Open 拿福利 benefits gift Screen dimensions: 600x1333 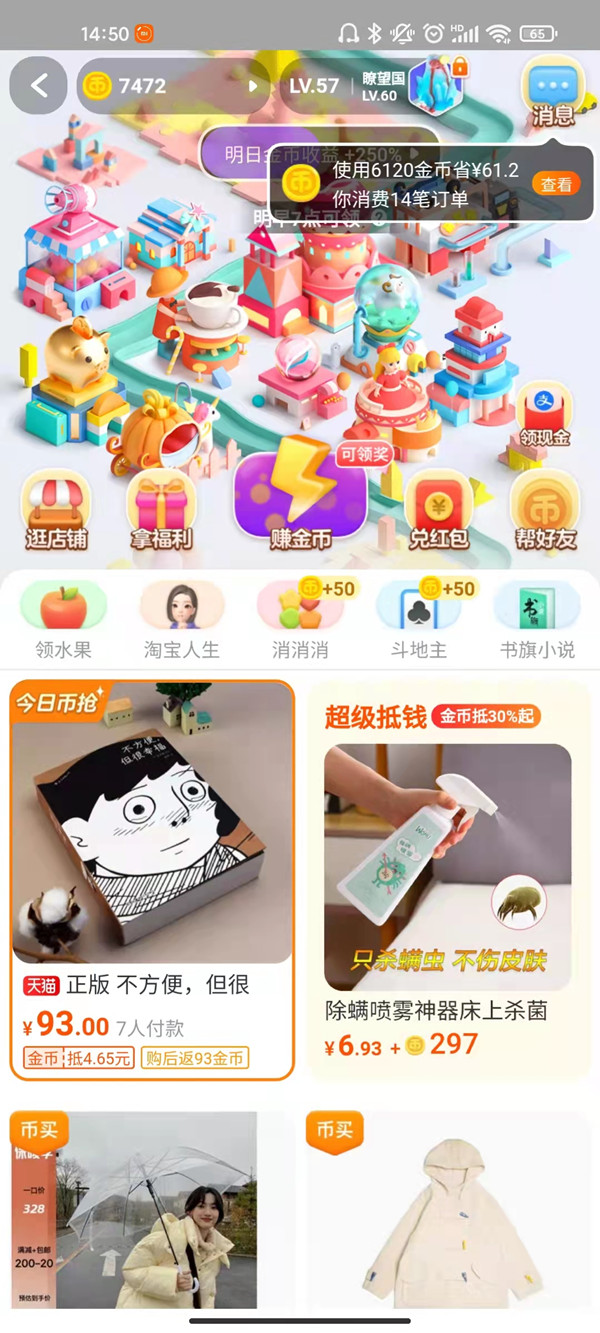tap(161, 510)
